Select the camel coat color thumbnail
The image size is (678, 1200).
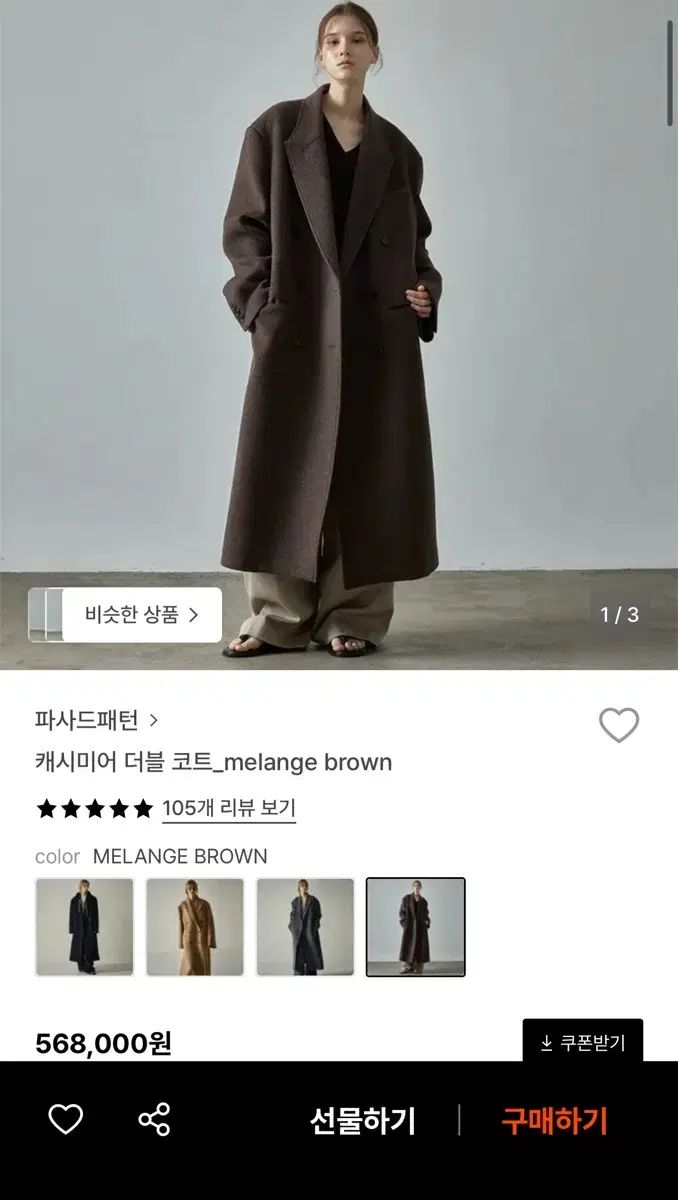click(x=195, y=927)
